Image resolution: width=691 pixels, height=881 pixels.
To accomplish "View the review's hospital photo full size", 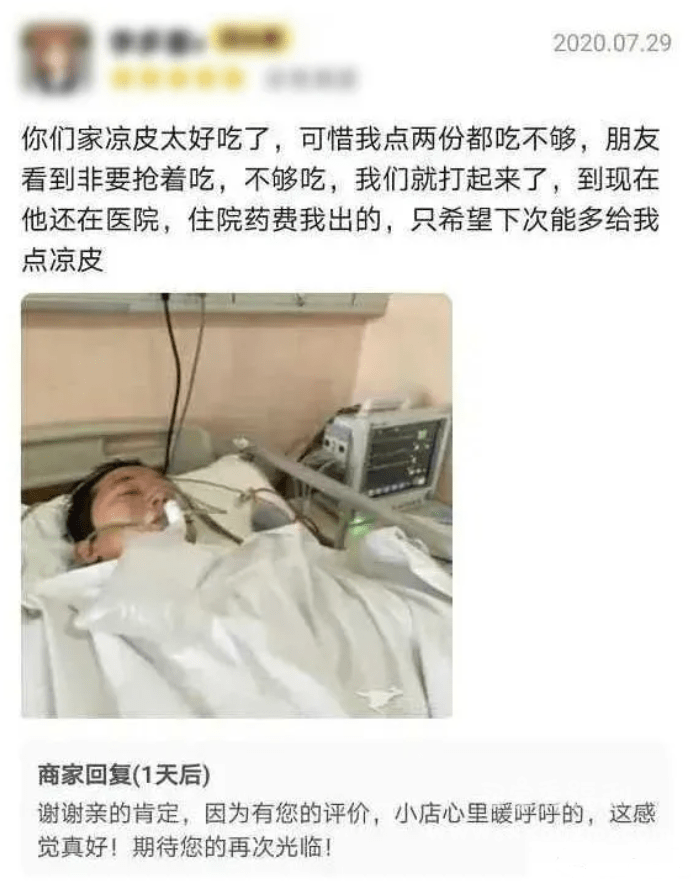I will click(x=236, y=505).
